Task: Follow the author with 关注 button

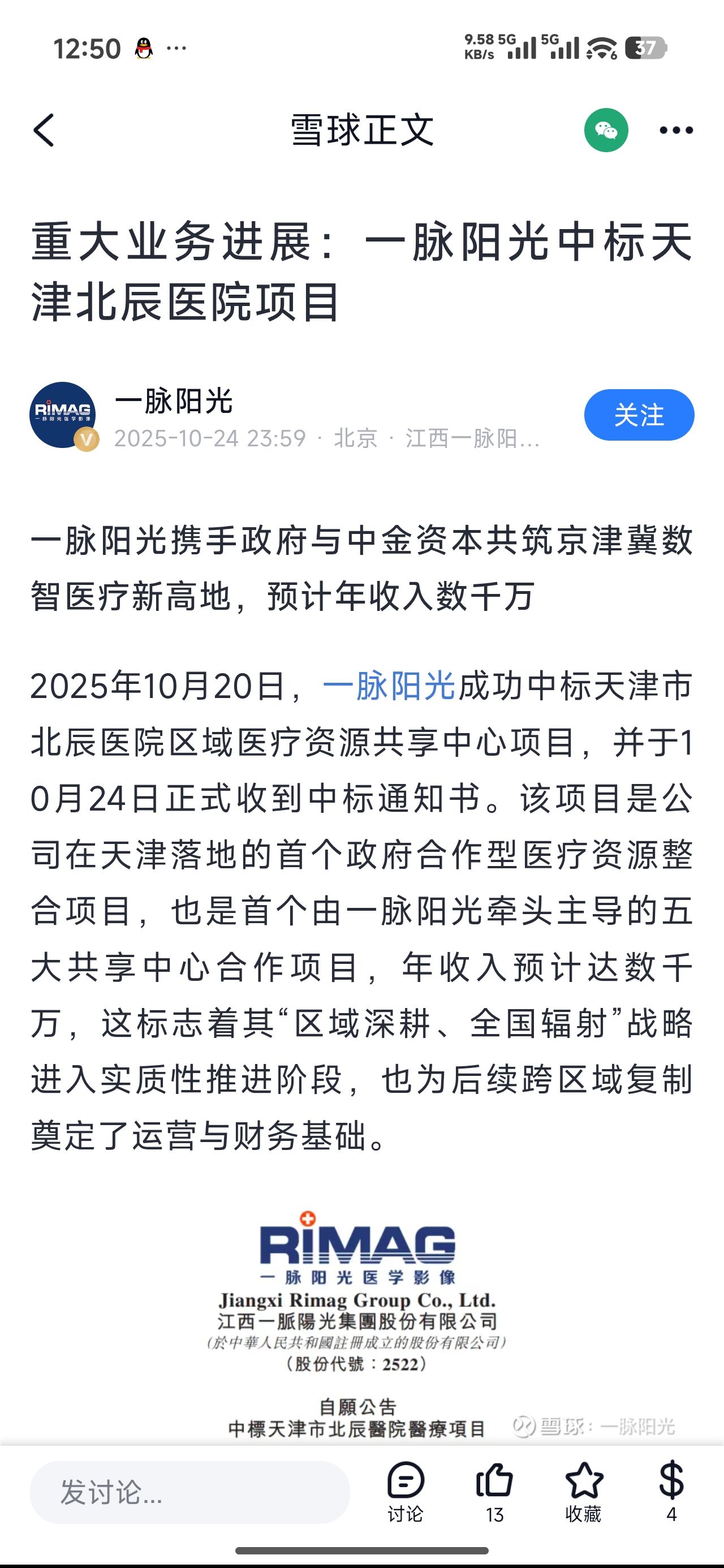Action: [x=639, y=415]
